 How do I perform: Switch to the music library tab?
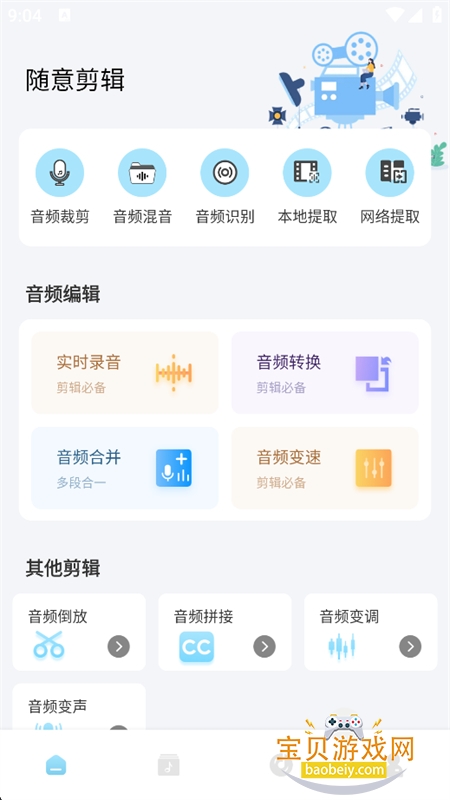pyautogui.click(x=168, y=765)
